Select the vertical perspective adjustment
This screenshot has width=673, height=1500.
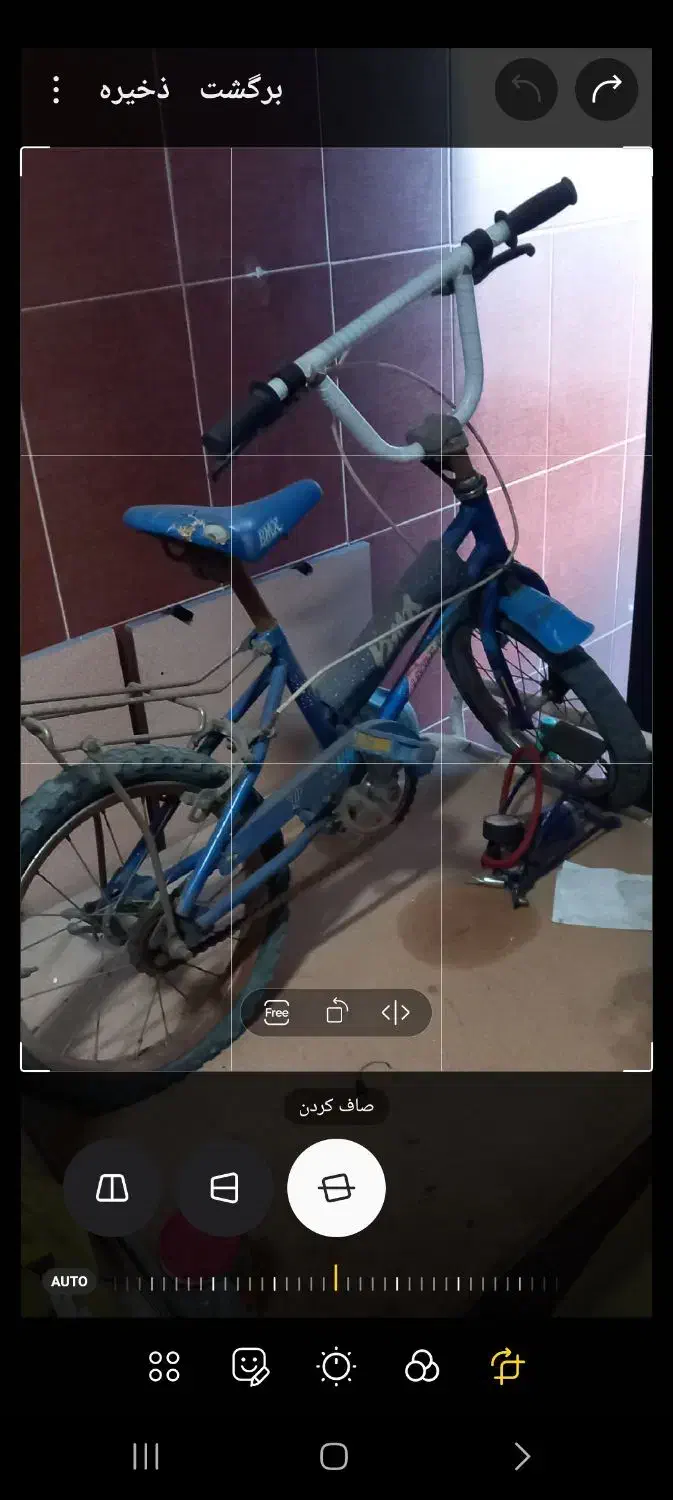(x=112, y=1188)
